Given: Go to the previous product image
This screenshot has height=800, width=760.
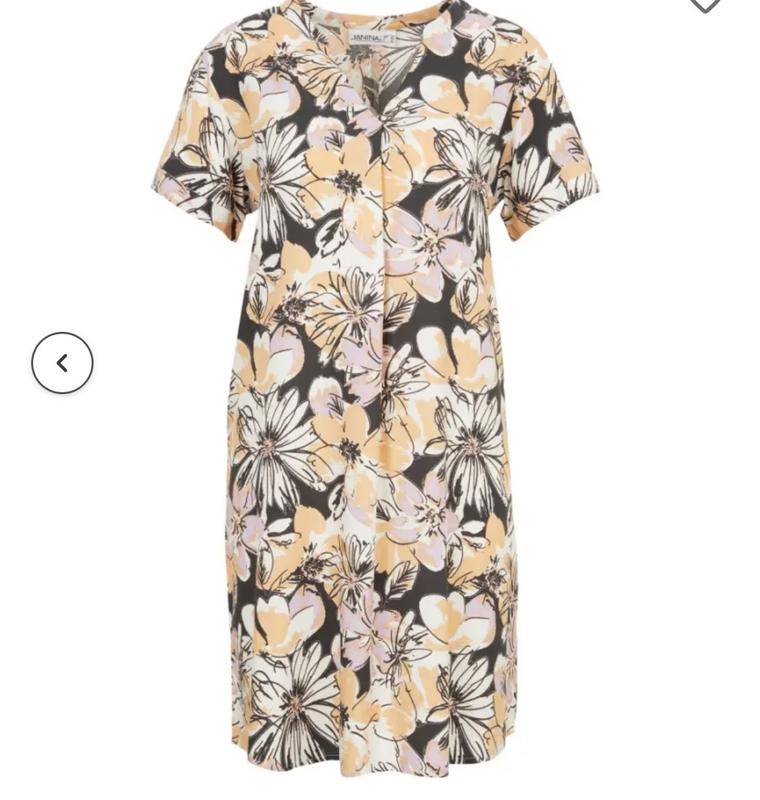Looking at the screenshot, I should coord(62,363).
